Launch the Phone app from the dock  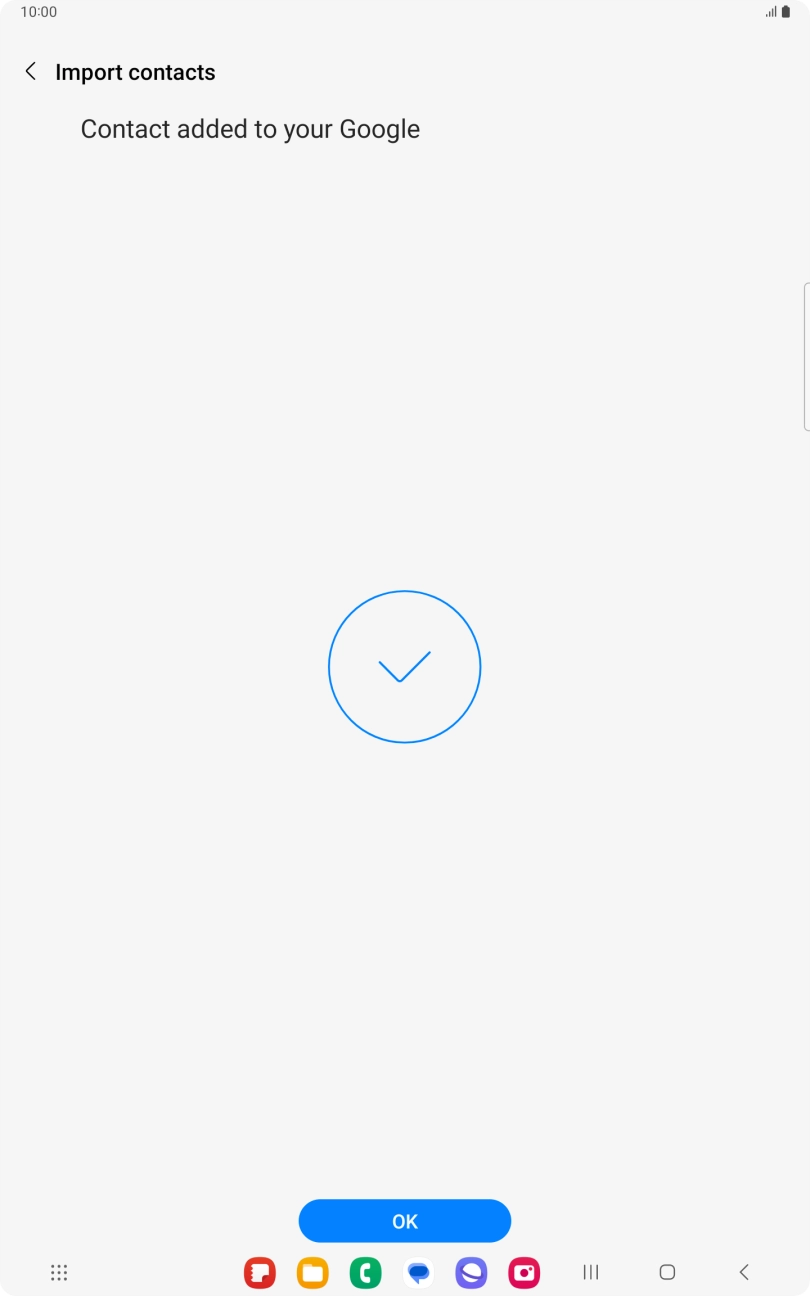click(x=365, y=1272)
